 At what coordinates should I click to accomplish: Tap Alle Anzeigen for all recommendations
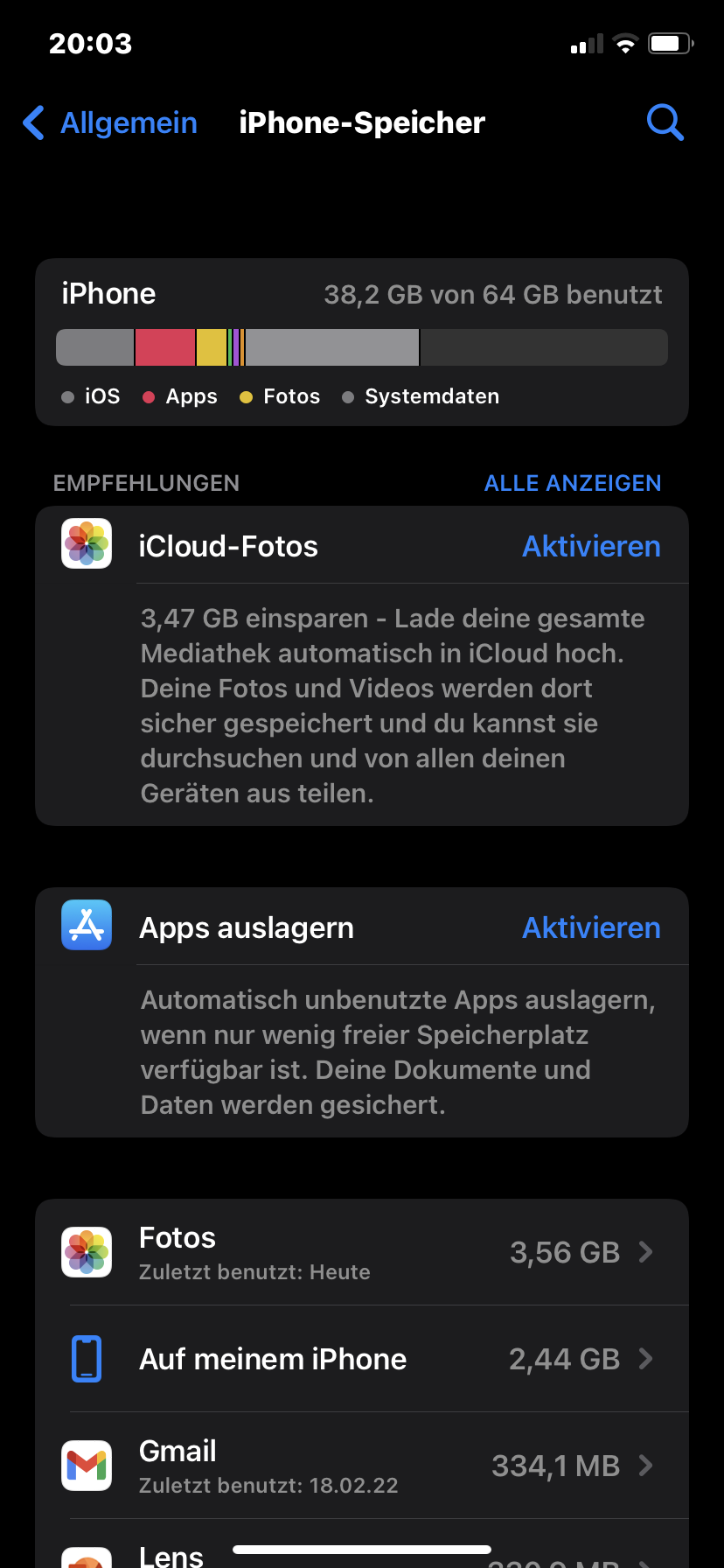pos(573,483)
